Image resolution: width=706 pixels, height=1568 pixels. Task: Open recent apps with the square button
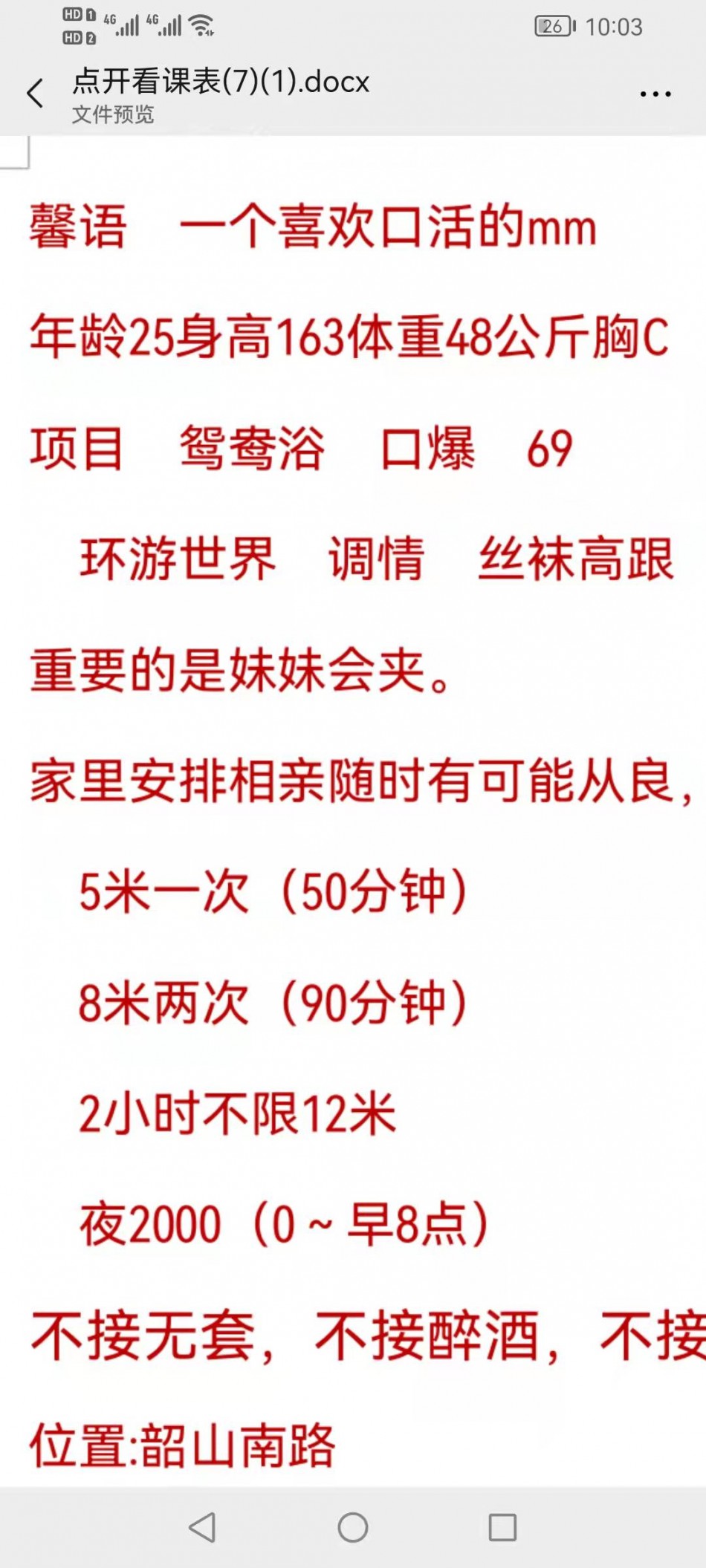point(502,1527)
